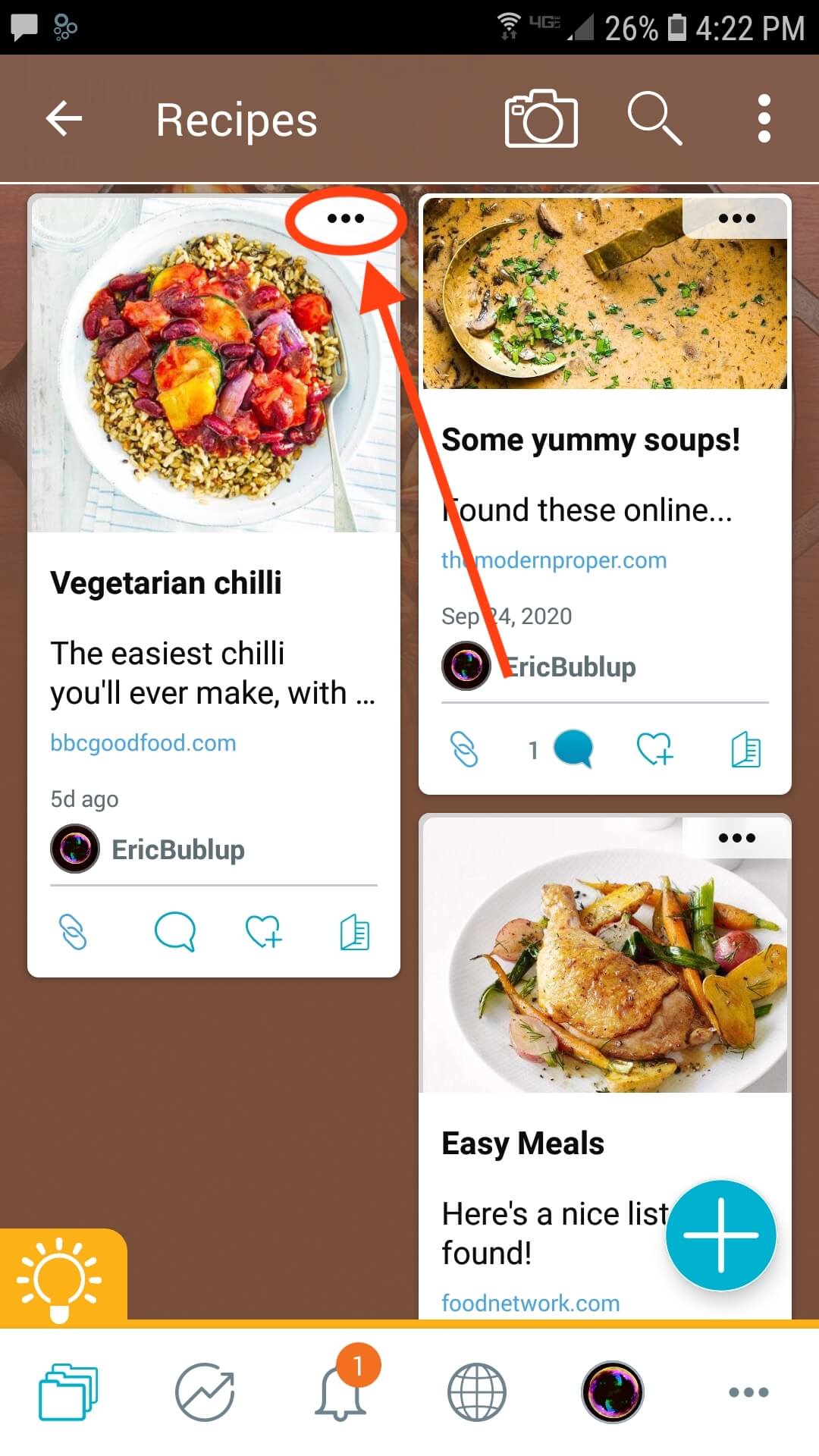
Task: Open the Easy Meals card
Action: tap(522, 1144)
